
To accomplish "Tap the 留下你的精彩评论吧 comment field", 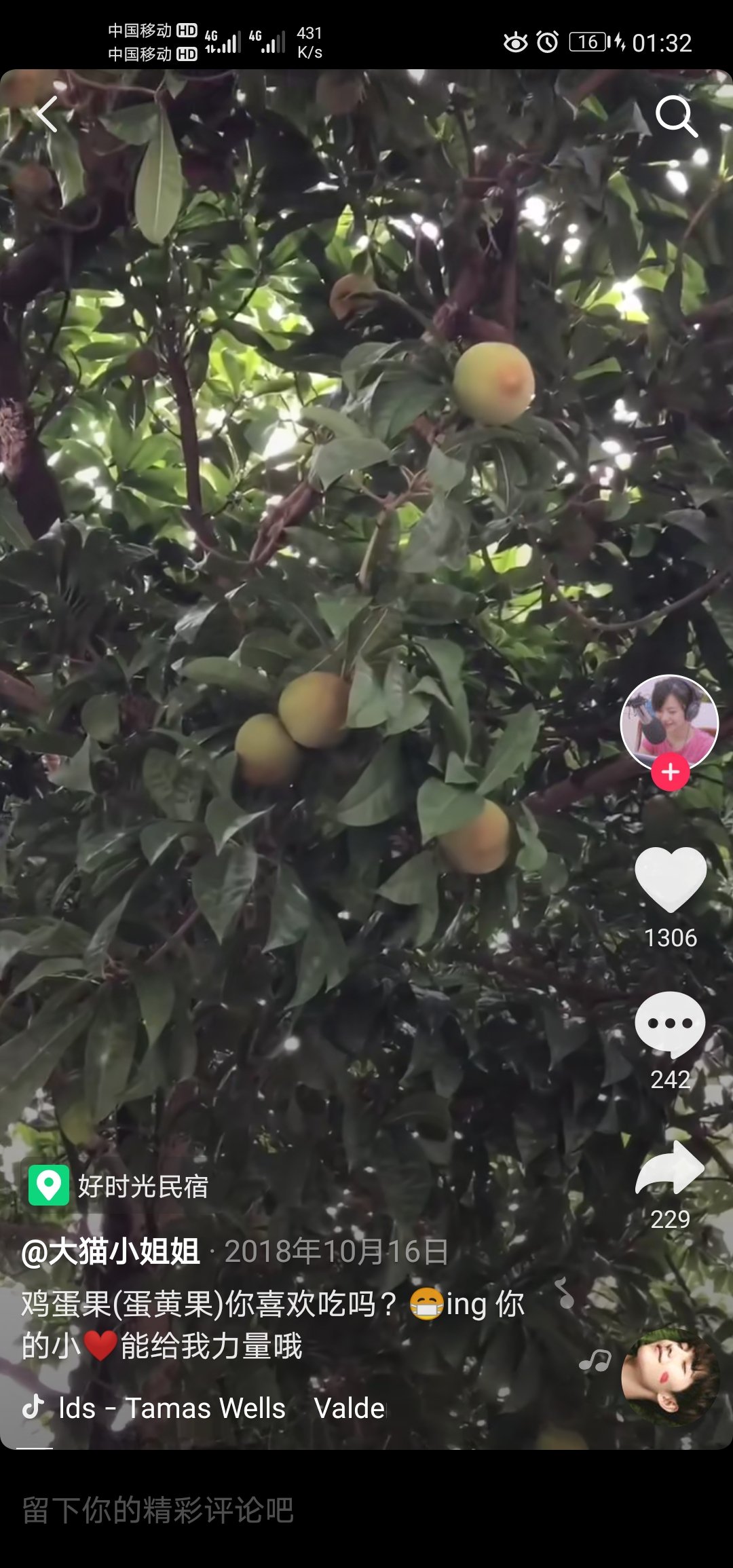I will point(366,1510).
